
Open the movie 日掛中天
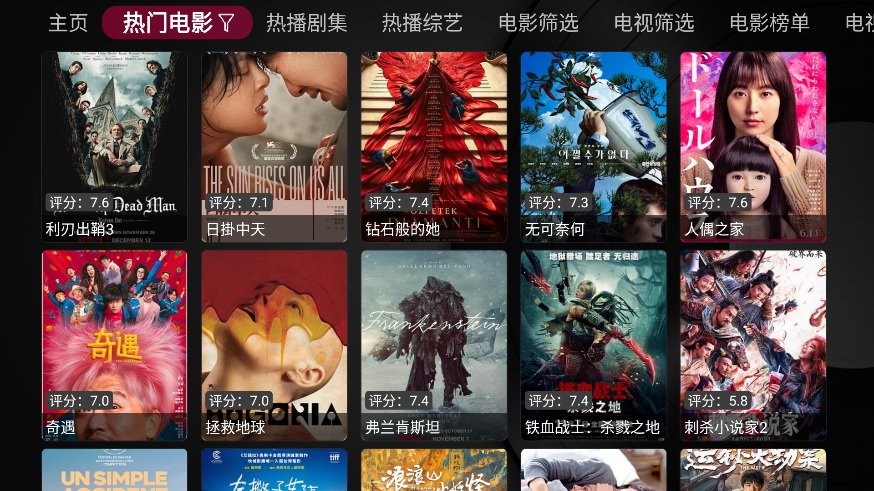click(274, 146)
